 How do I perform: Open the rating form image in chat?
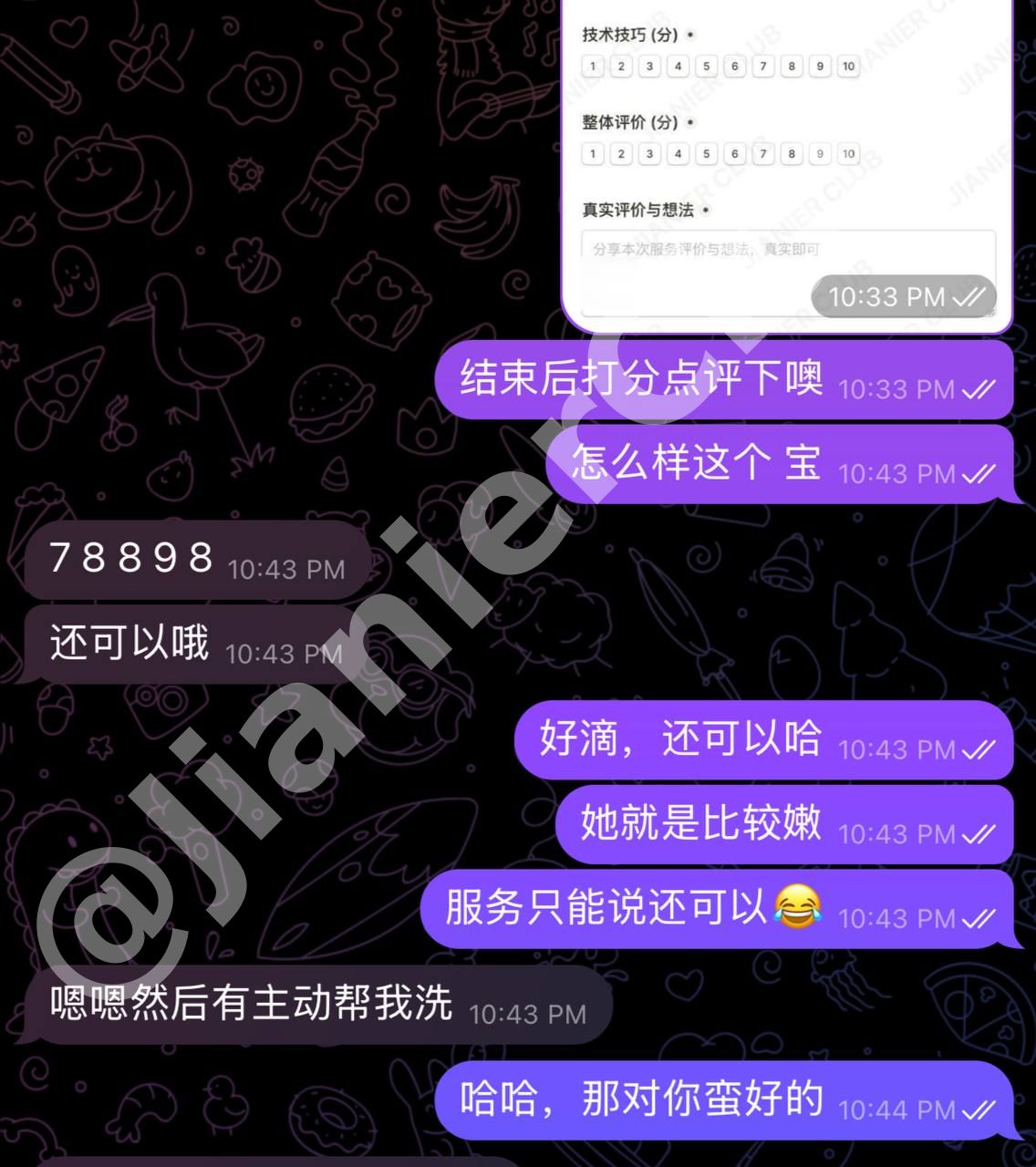(x=786, y=155)
